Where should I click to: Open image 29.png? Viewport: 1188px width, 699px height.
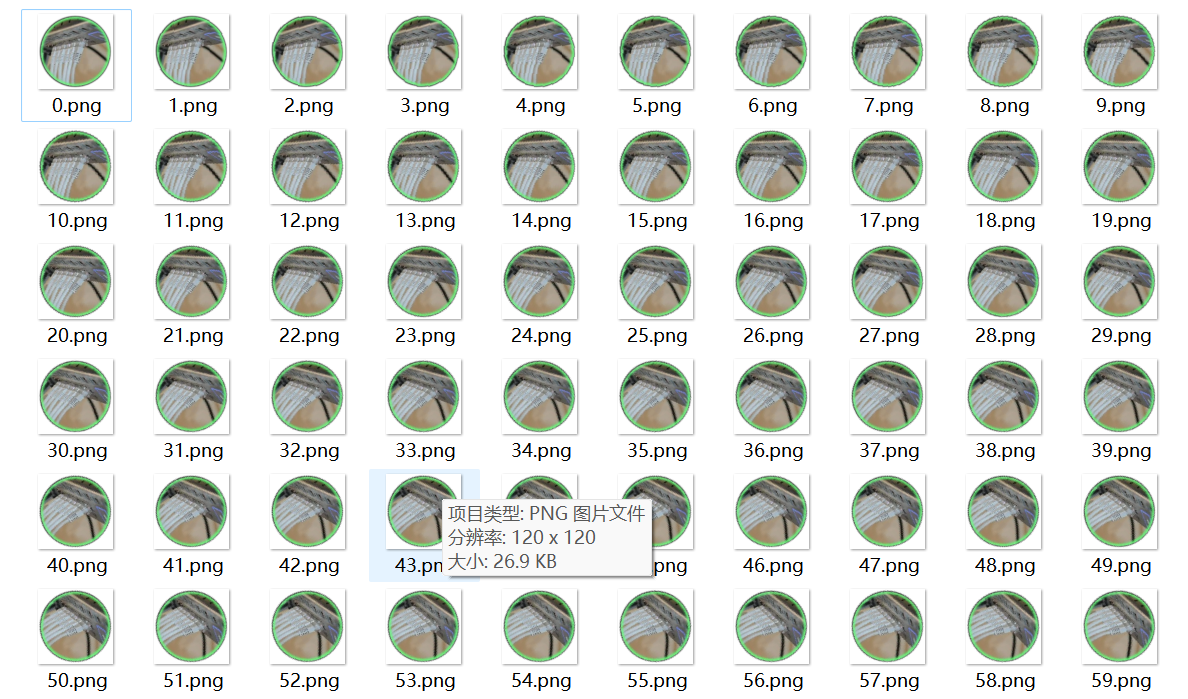tap(1120, 282)
